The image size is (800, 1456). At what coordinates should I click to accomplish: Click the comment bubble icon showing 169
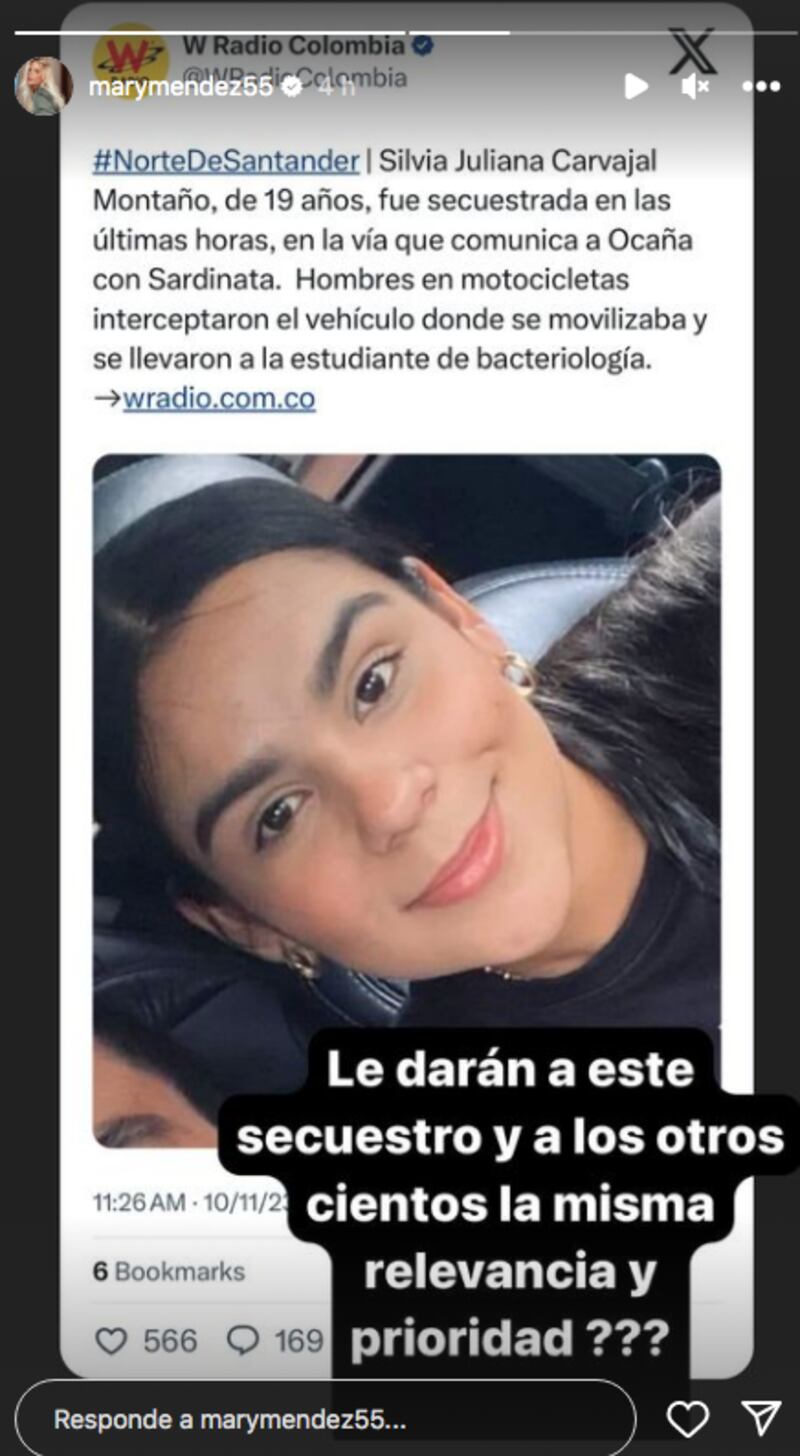pyautogui.click(x=246, y=1340)
